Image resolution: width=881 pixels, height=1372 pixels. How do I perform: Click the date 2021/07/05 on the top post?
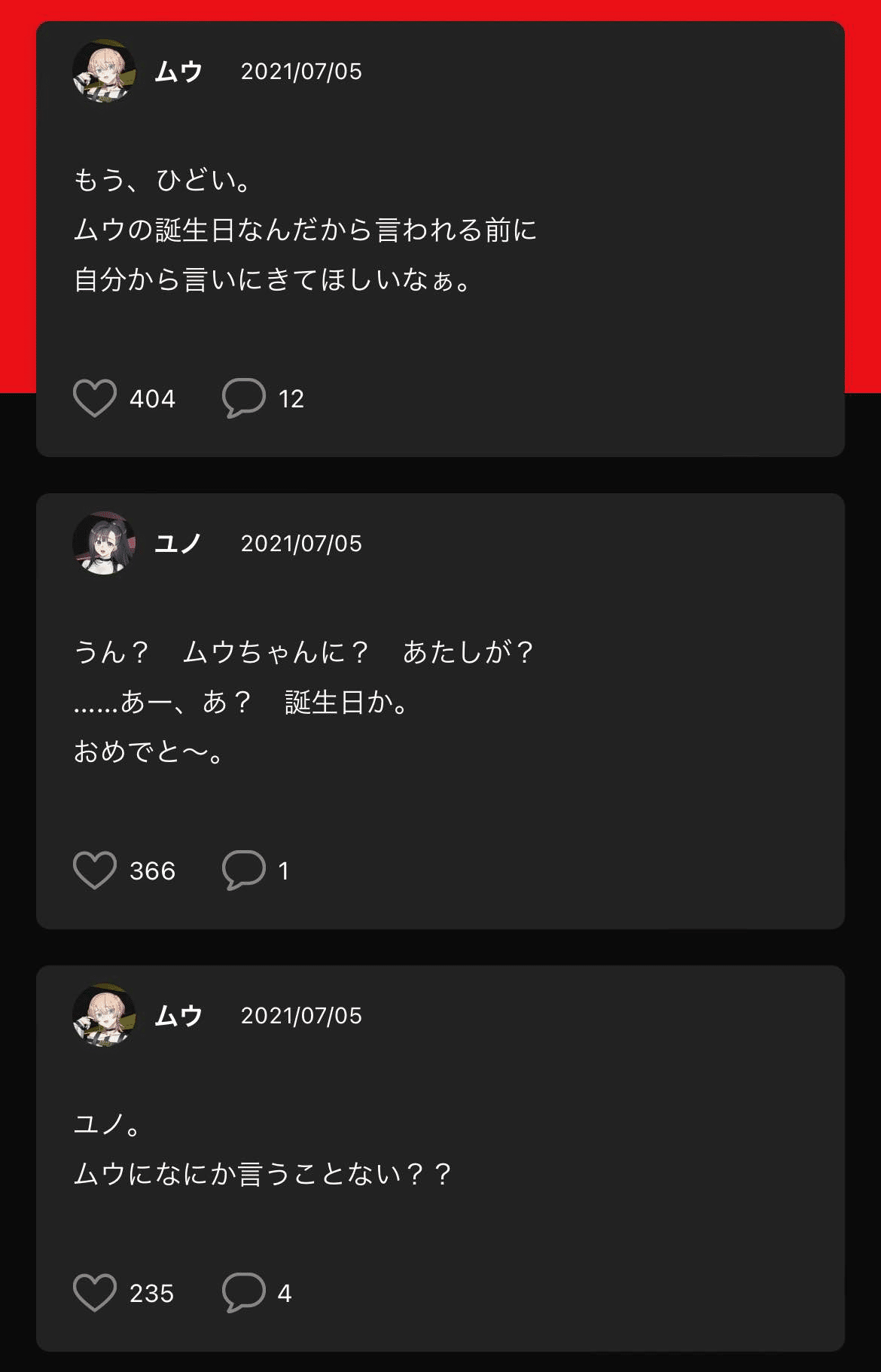301,73
